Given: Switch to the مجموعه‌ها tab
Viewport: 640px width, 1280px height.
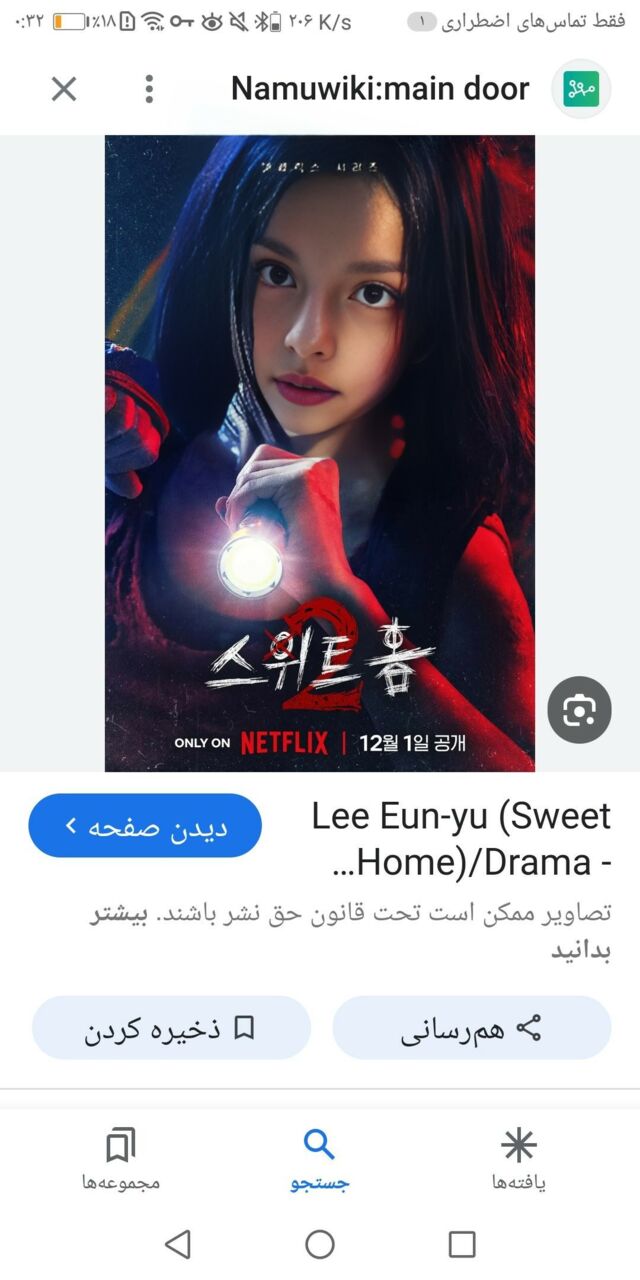Looking at the screenshot, I should coord(120,1160).
